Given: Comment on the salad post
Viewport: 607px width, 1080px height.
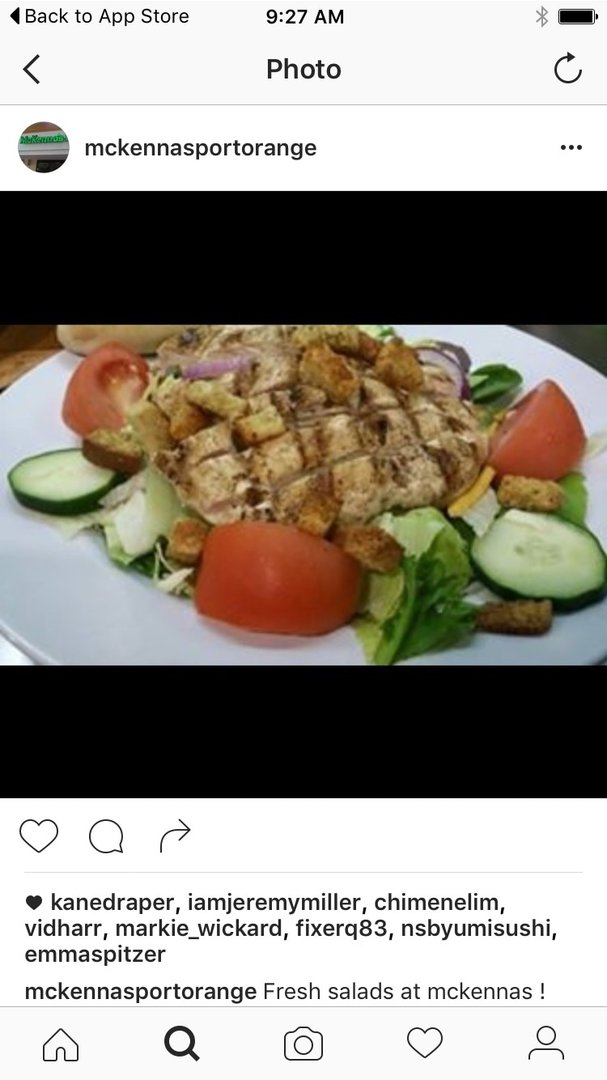Looking at the screenshot, I should pos(106,836).
